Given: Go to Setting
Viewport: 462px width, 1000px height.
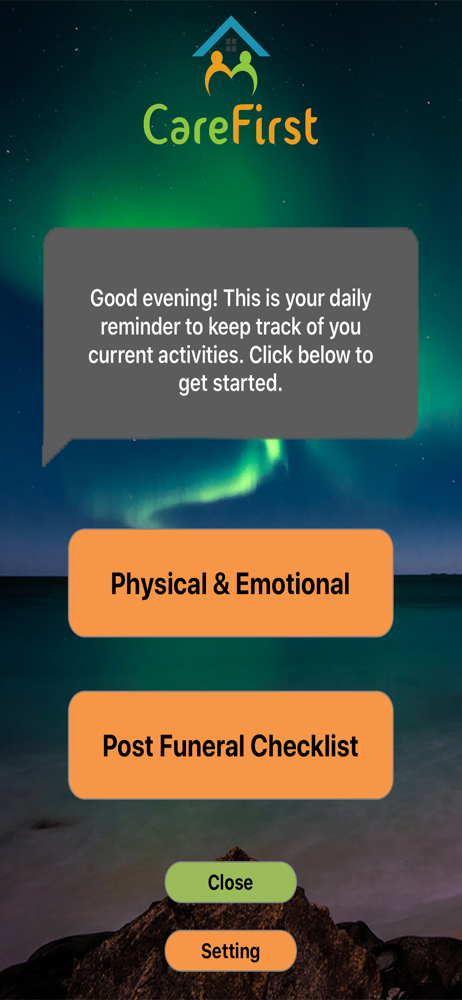Looking at the screenshot, I should coord(230,951).
